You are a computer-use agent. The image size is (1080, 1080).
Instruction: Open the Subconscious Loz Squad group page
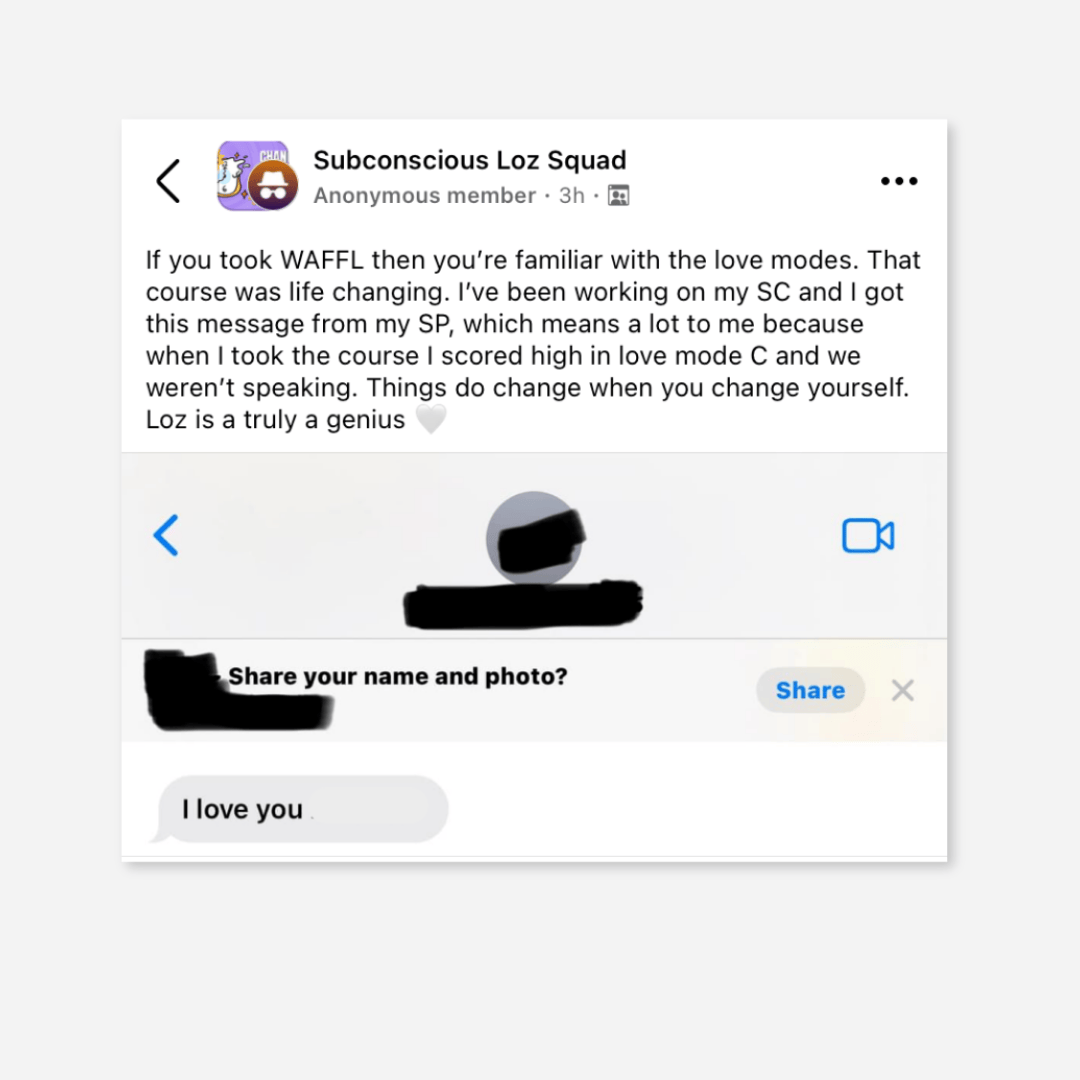(470, 160)
